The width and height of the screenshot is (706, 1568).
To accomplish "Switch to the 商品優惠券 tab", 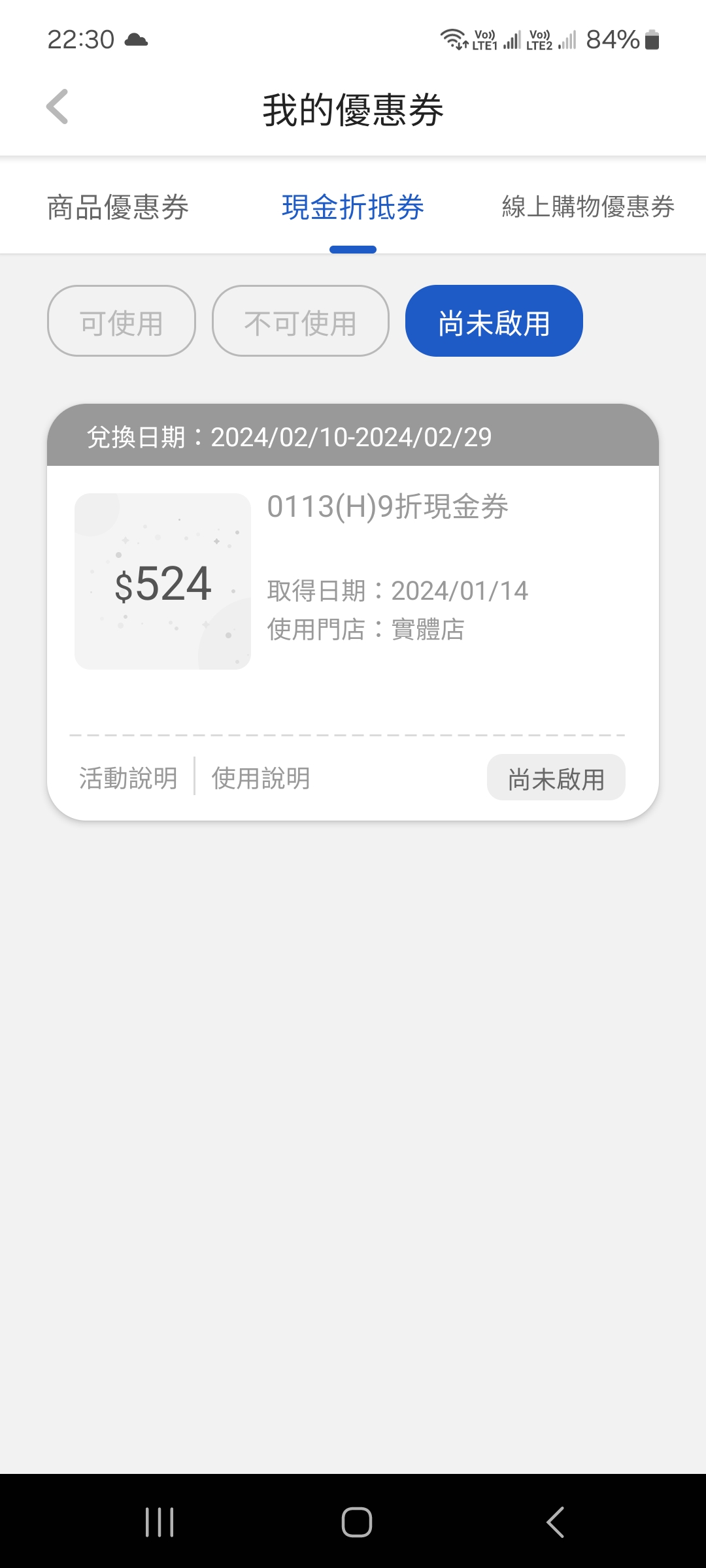I will (x=118, y=208).
